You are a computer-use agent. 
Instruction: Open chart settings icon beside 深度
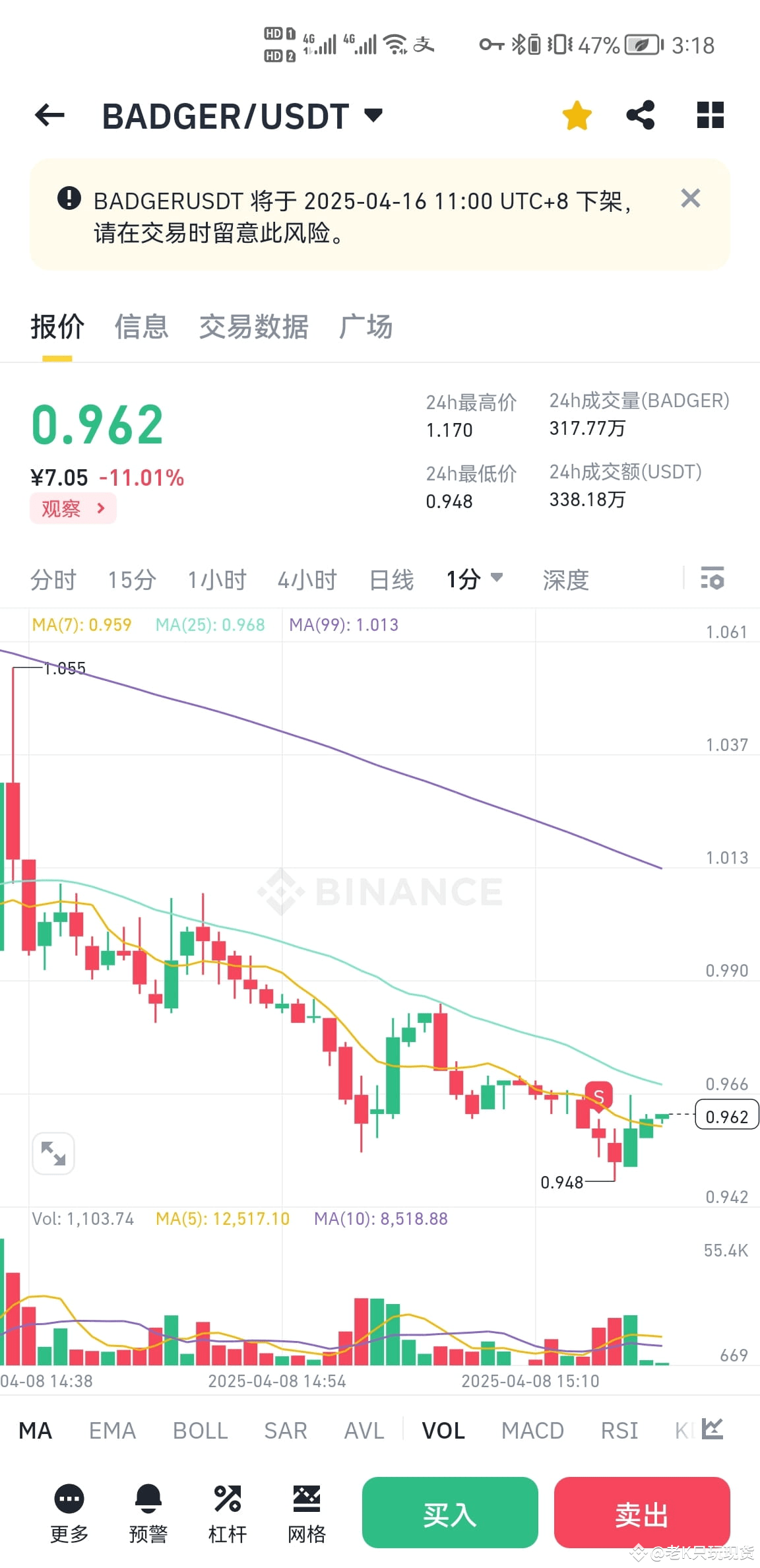tap(712, 579)
